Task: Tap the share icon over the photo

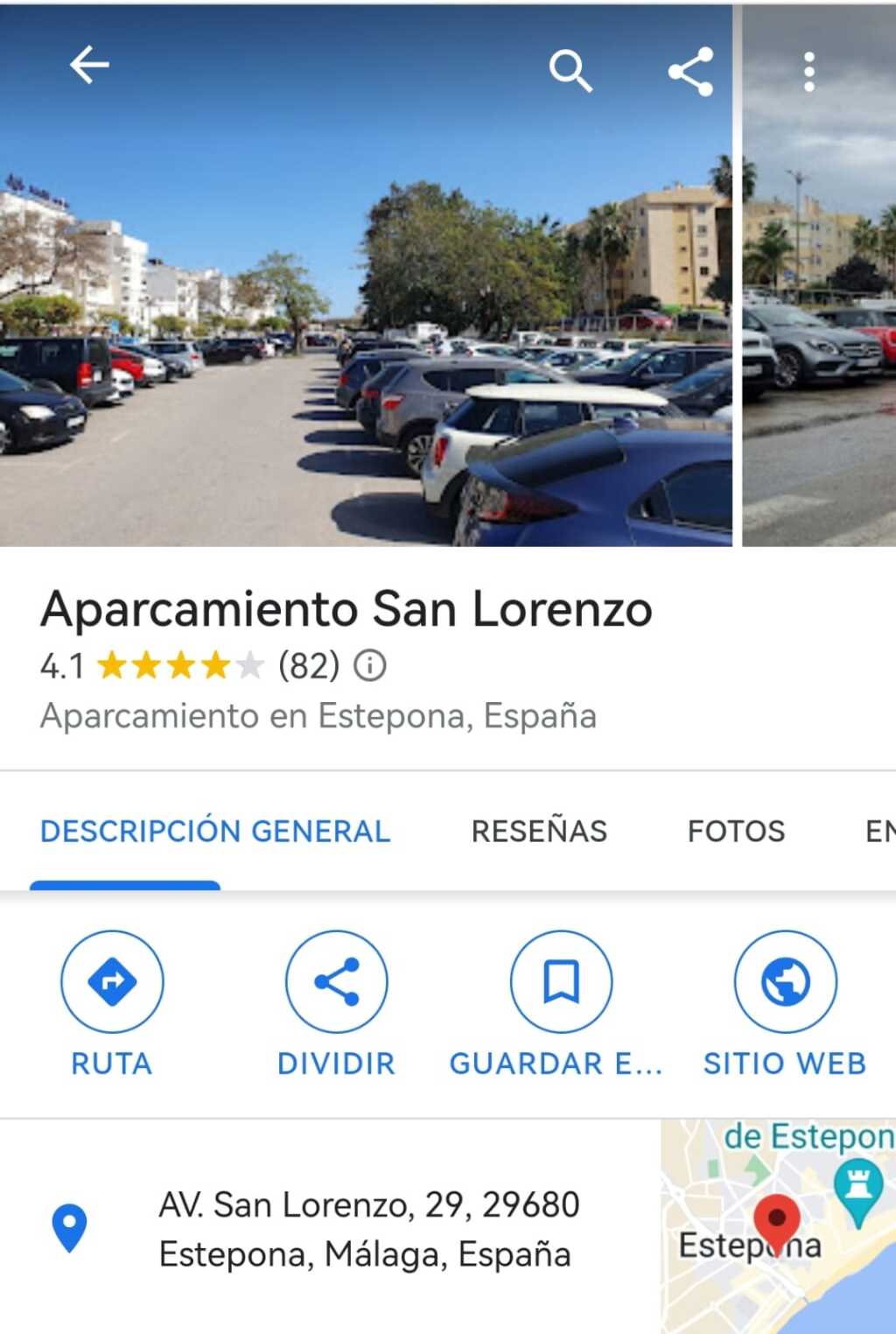Action: click(691, 72)
